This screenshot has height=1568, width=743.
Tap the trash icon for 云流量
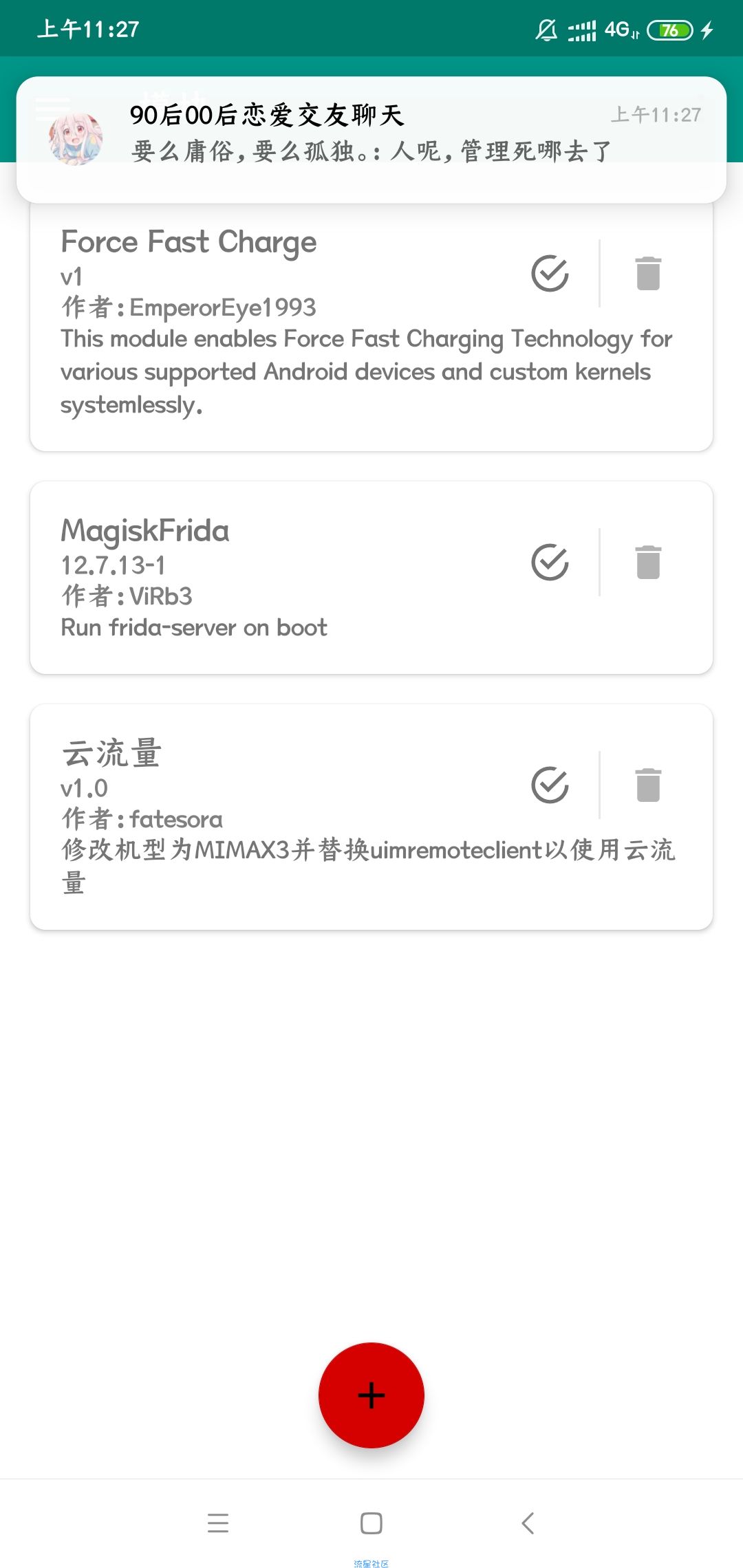tap(648, 785)
